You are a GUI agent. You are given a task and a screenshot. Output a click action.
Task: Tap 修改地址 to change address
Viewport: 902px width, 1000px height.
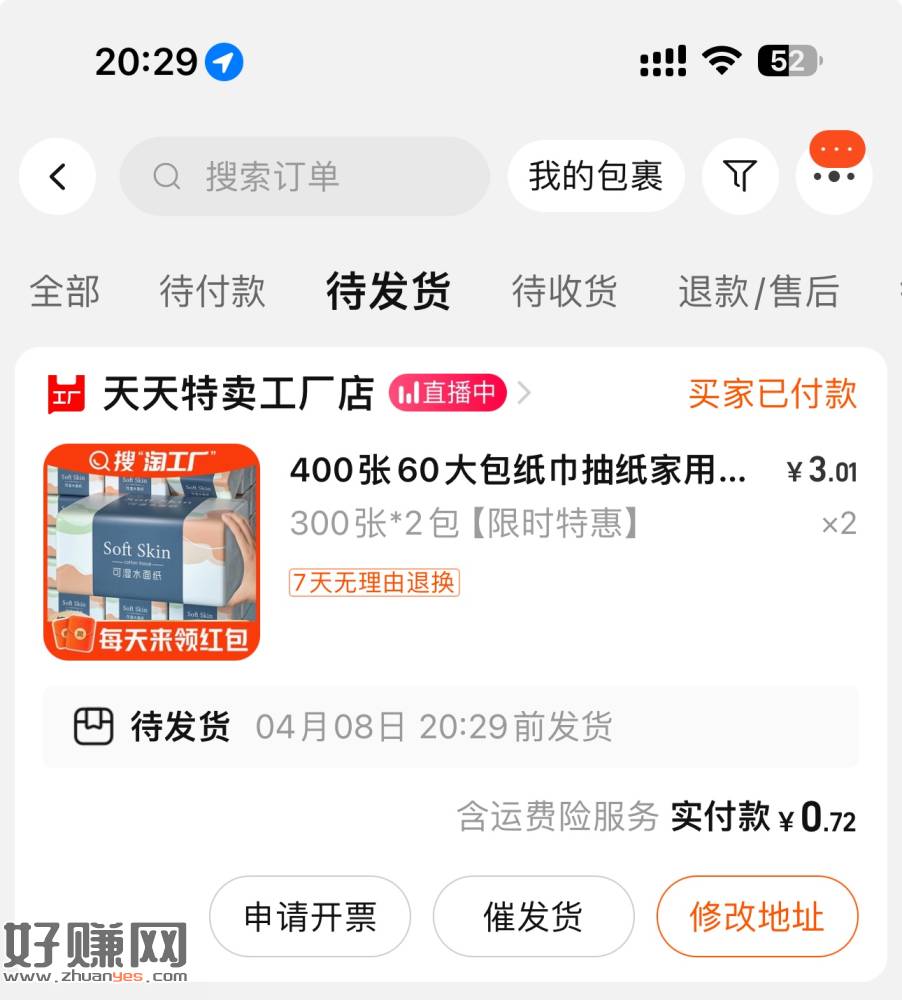click(757, 917)
